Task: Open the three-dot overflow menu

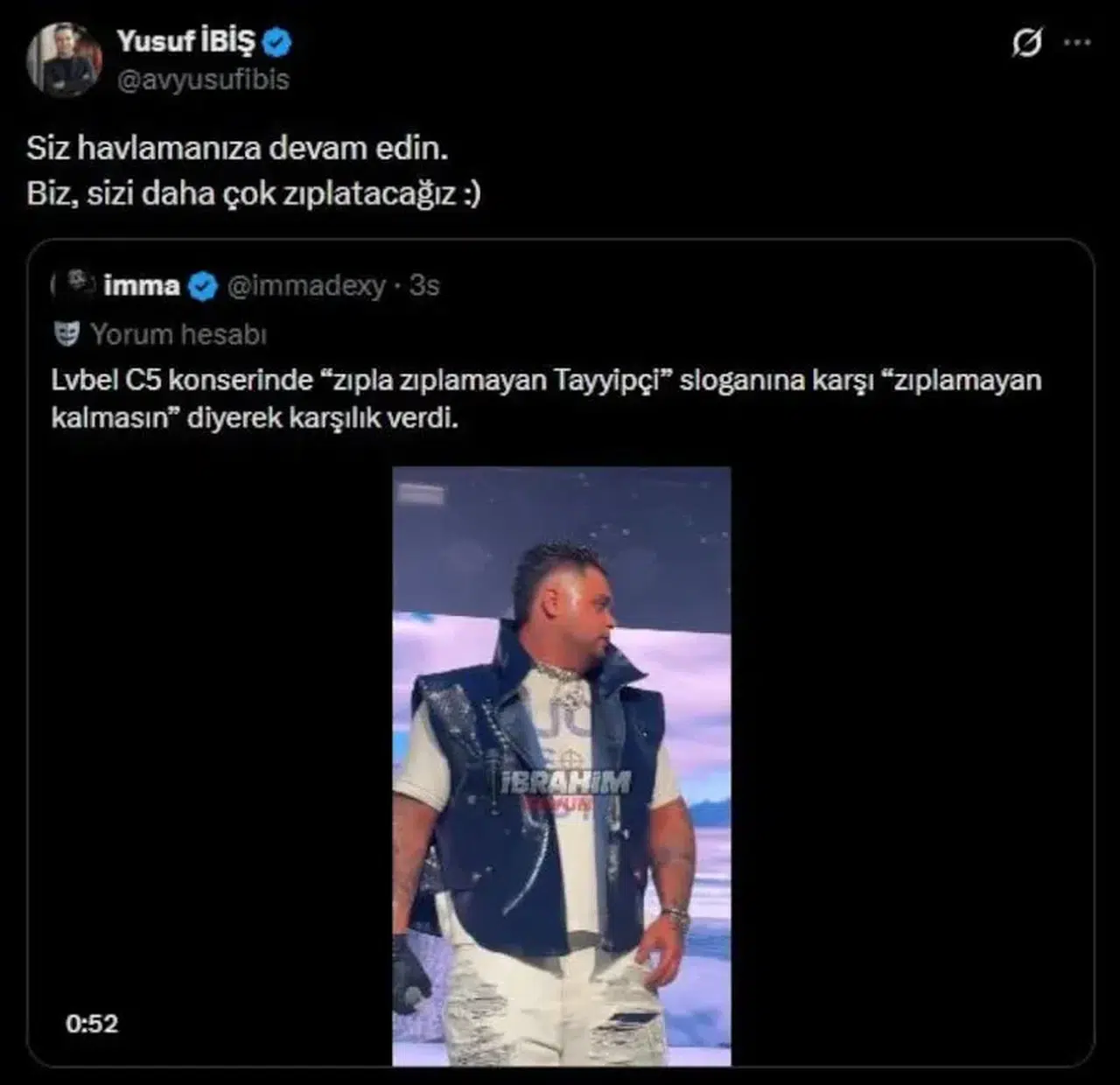Action: tap(1077, 42)
